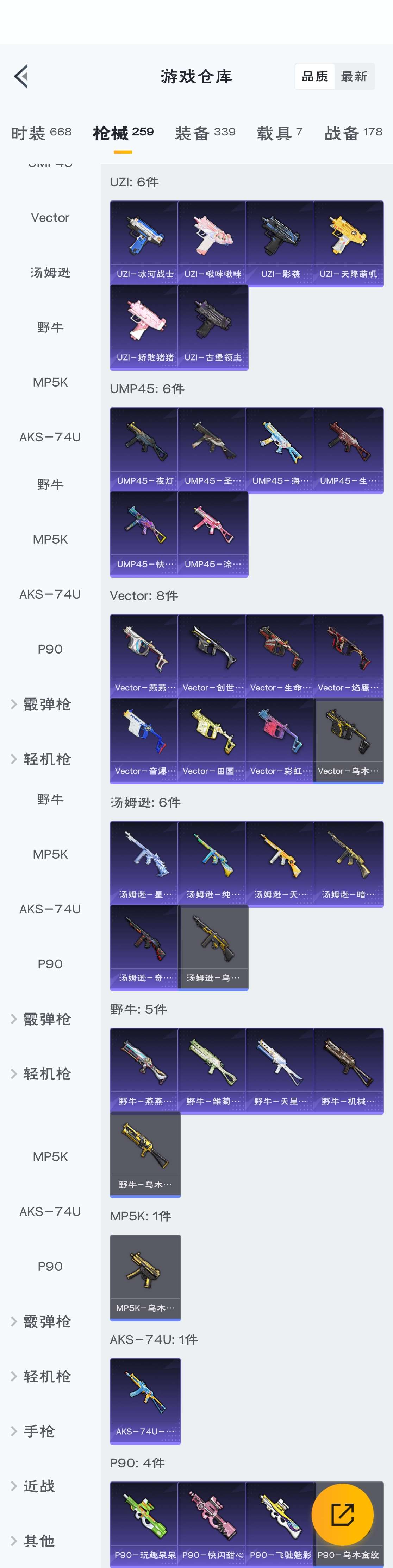Select 汤姆逊 in the sidebar

(50, 273)
